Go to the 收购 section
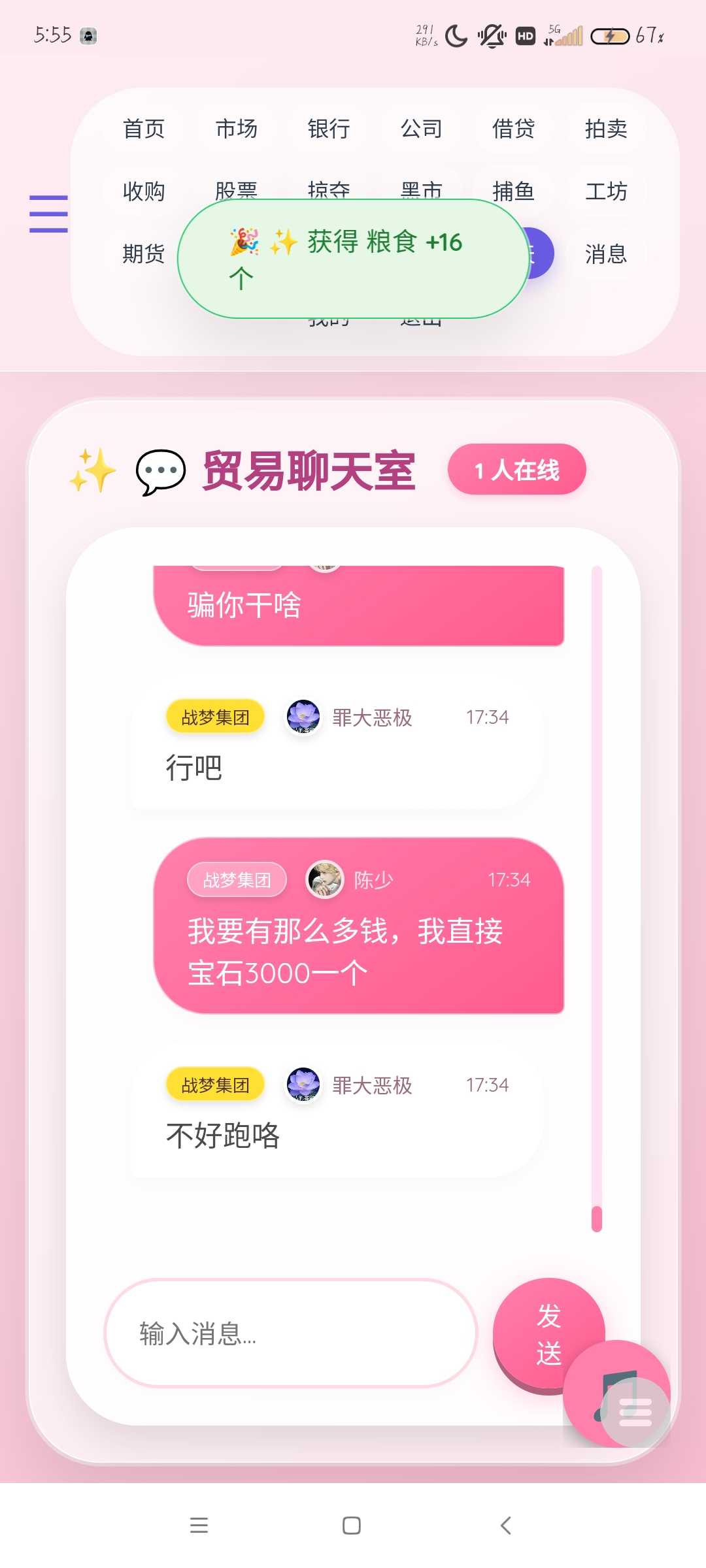Image resolution: width=706 pixels, height=1568 pixels. pyautogui.click(x=143, y=191)
